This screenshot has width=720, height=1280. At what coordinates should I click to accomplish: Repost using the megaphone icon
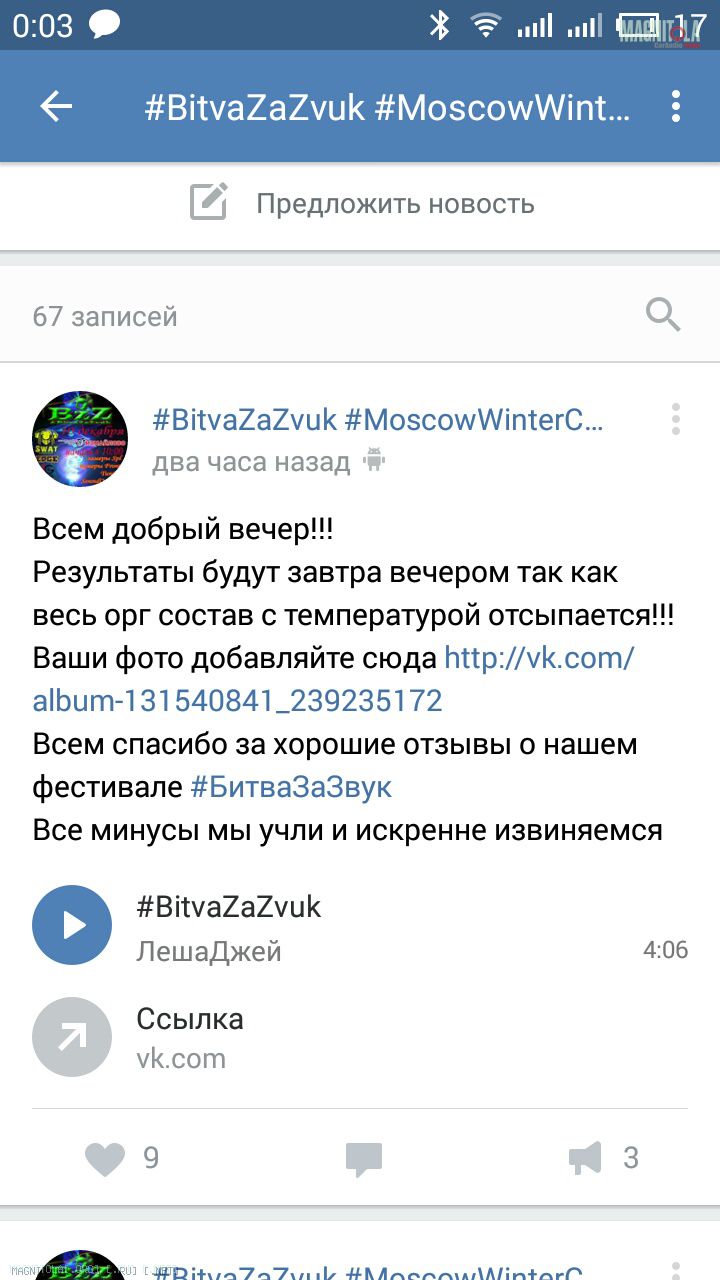586,1159
